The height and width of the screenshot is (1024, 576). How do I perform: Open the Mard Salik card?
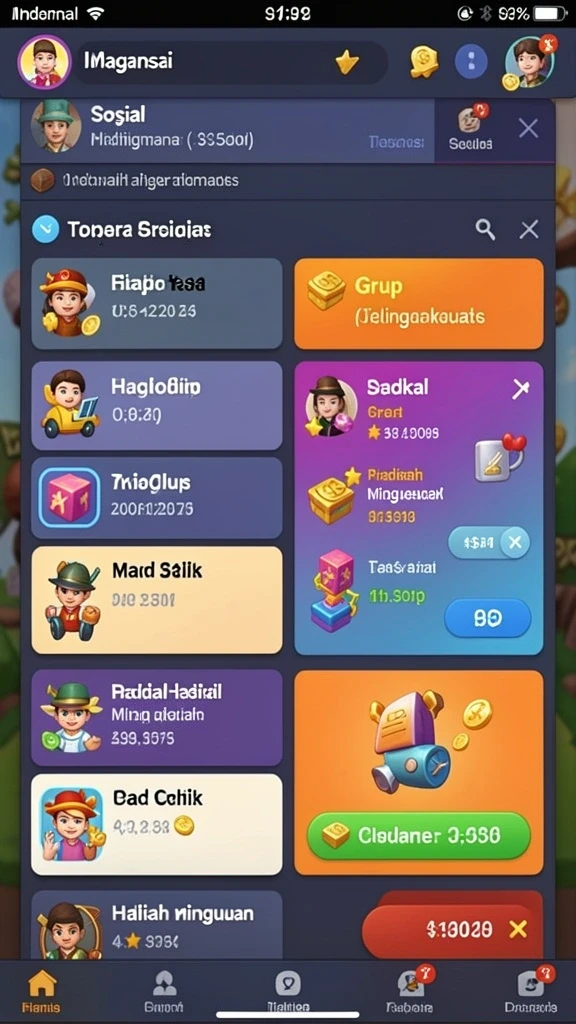pyautogui.click(x=157, y=600)
